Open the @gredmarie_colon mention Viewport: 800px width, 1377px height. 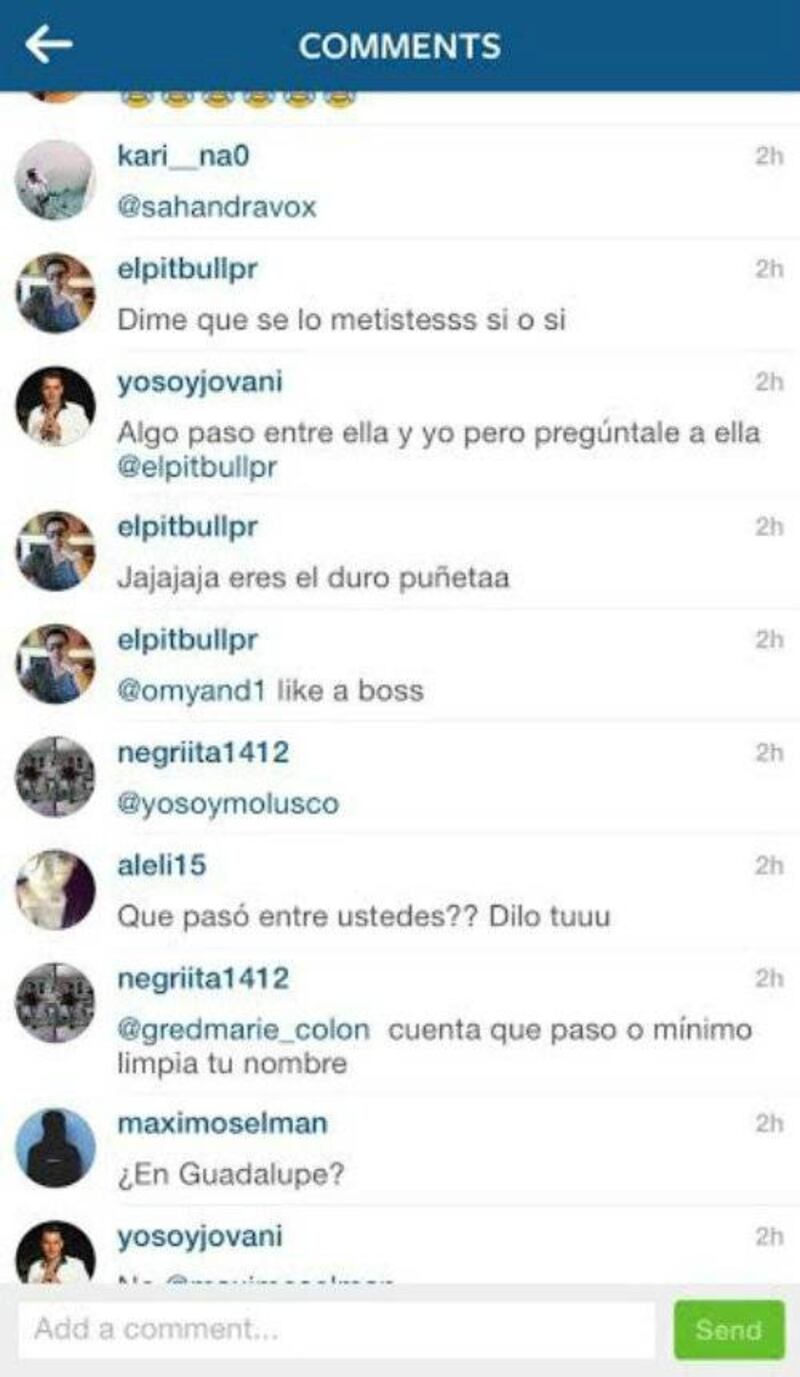[243, 1029]
